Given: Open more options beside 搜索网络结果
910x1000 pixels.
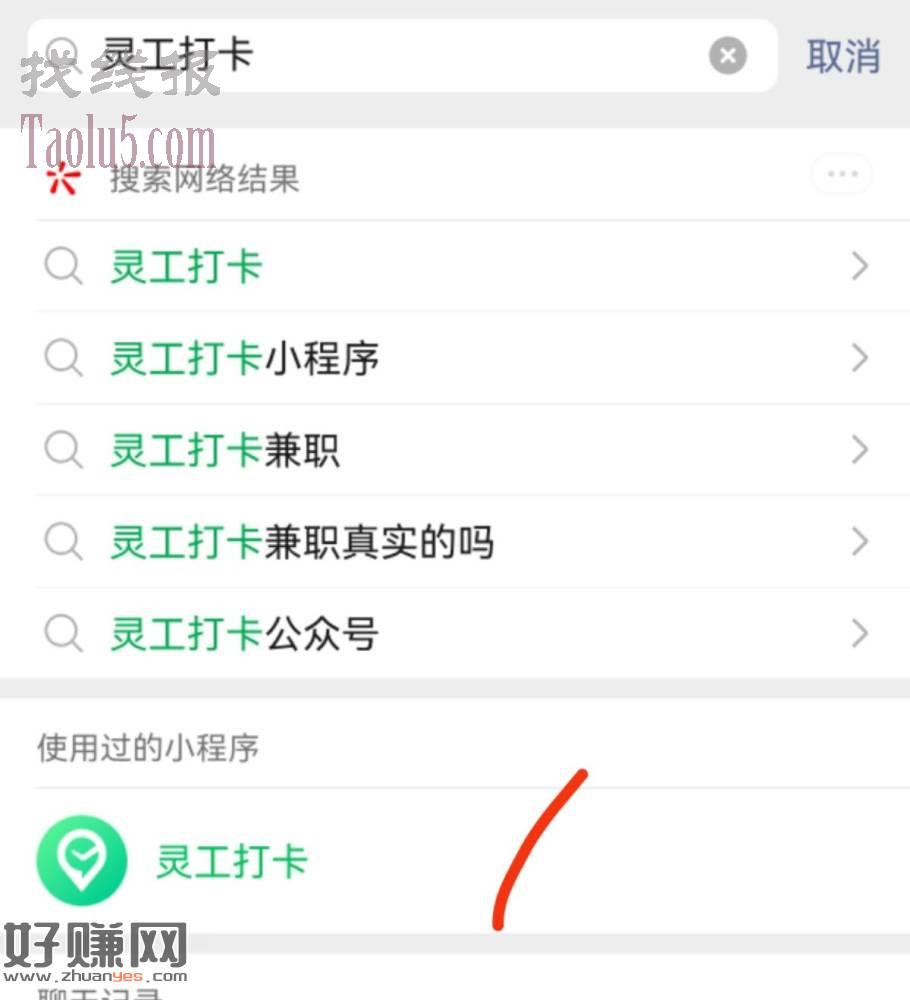Looking at the screenshot, I should click(x=841, y=175).
